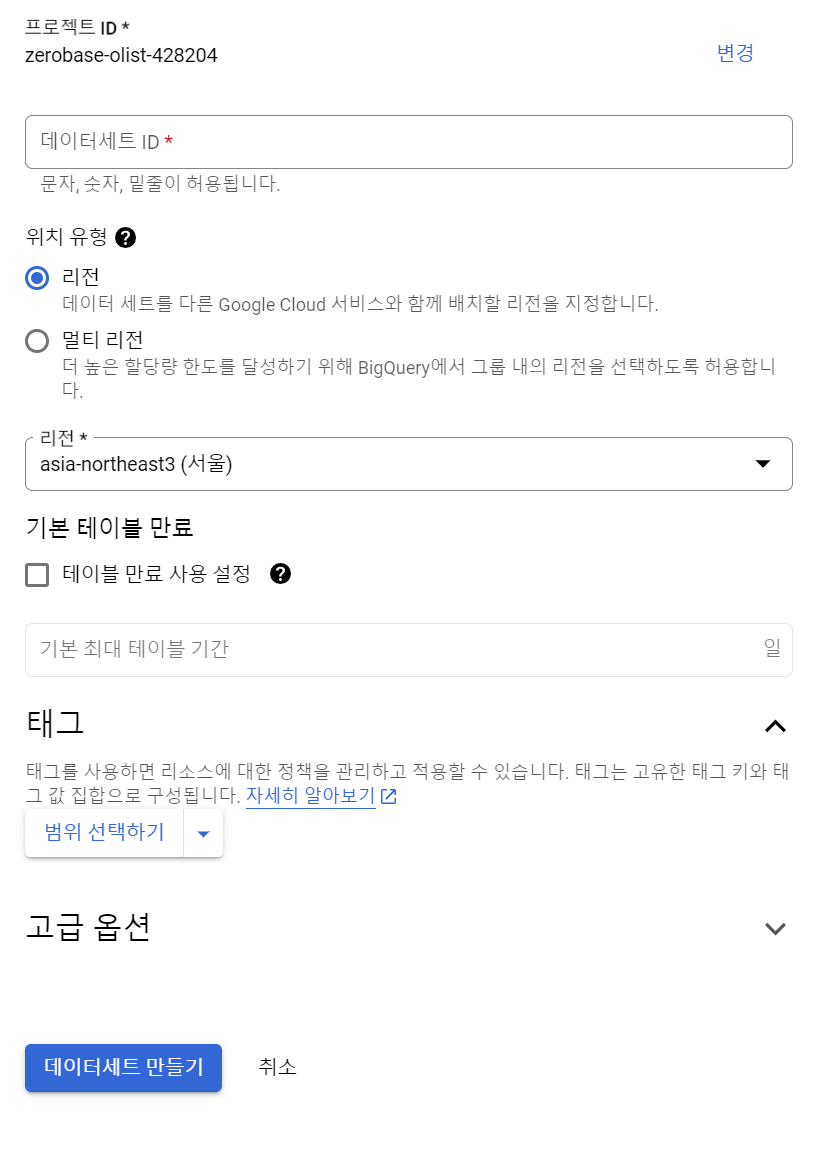The width and height of the screenshot is (836, 1153).
Task: Open help for 위치 유형
Action: [126, 238]
